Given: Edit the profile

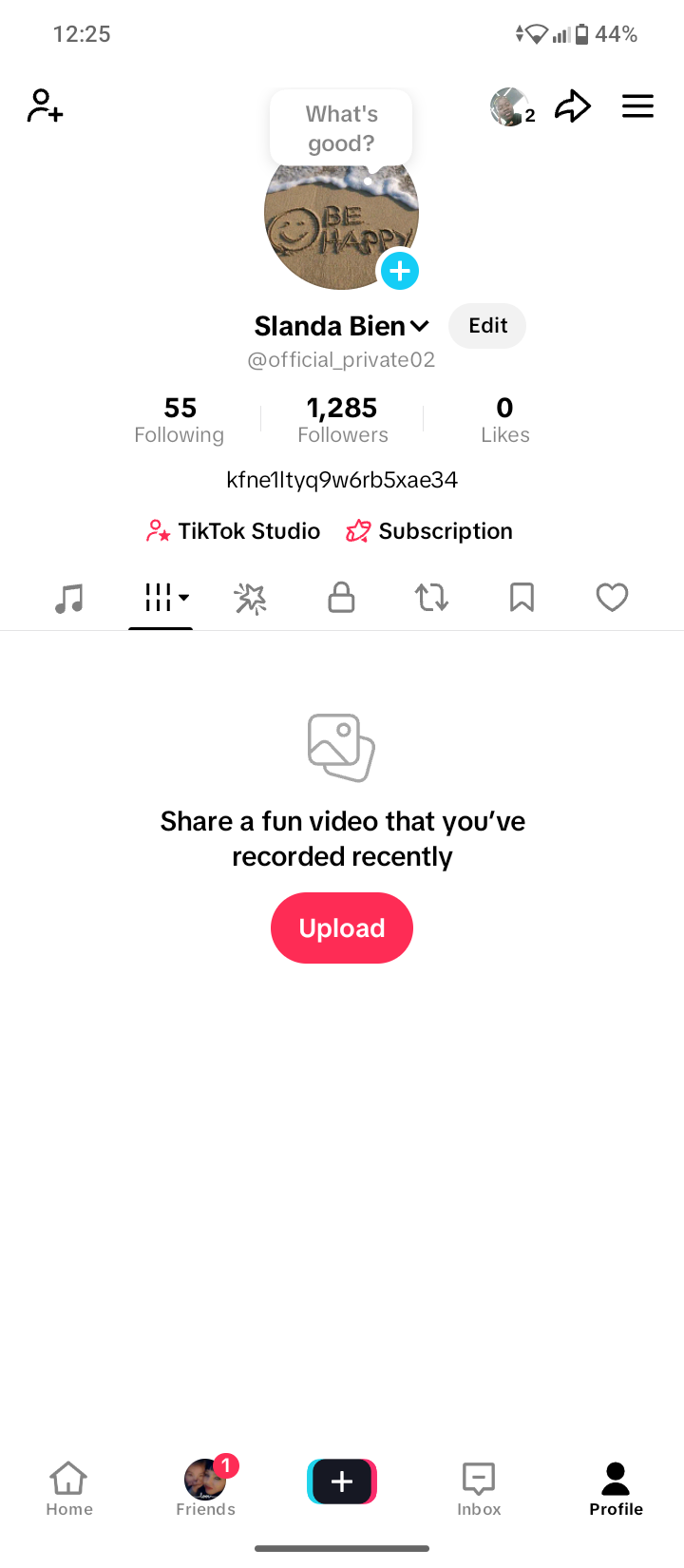Looking at the screenshot, I should (x=487, y=326).
